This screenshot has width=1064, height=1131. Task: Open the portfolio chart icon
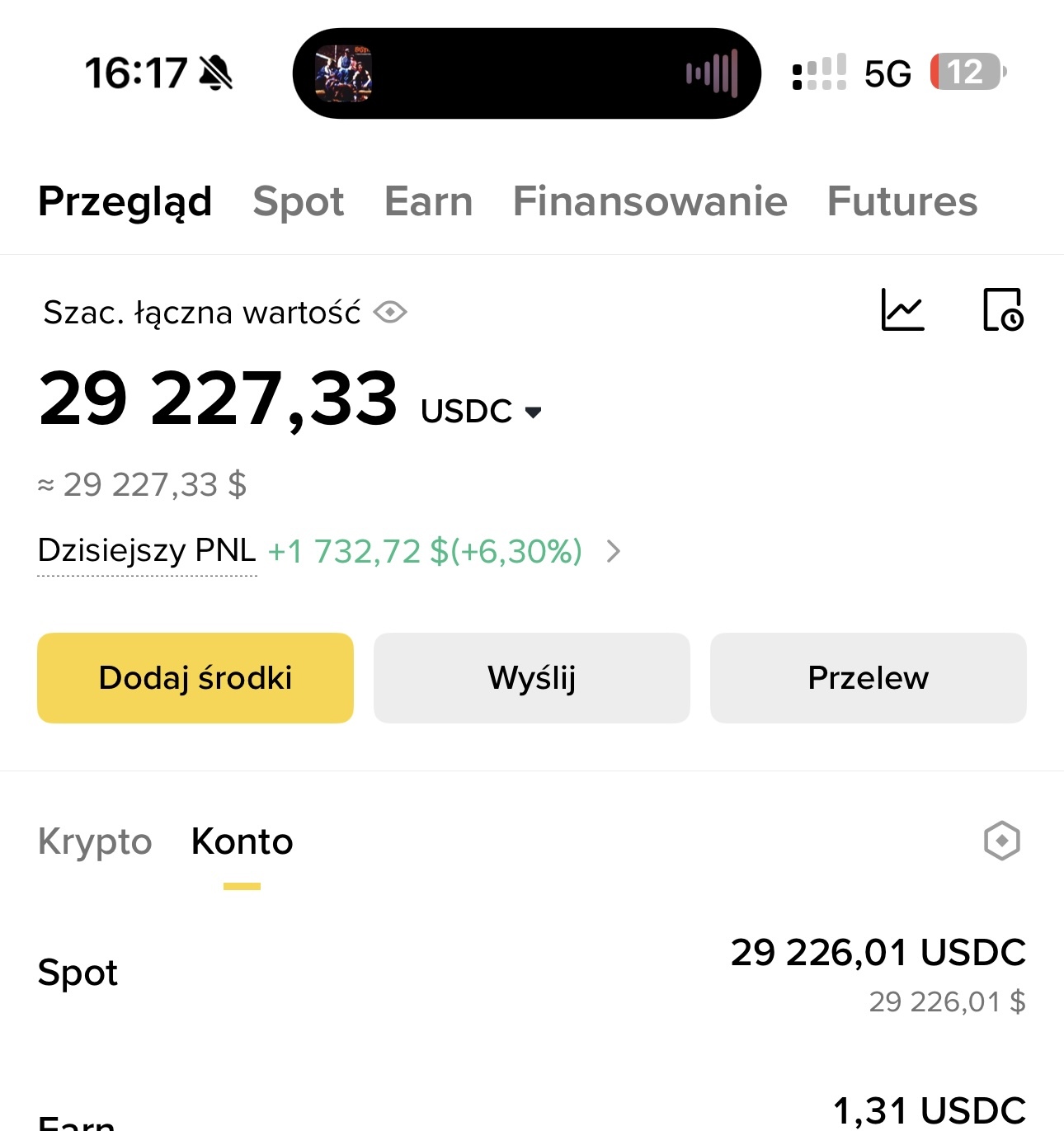click(x=902, y=310)
